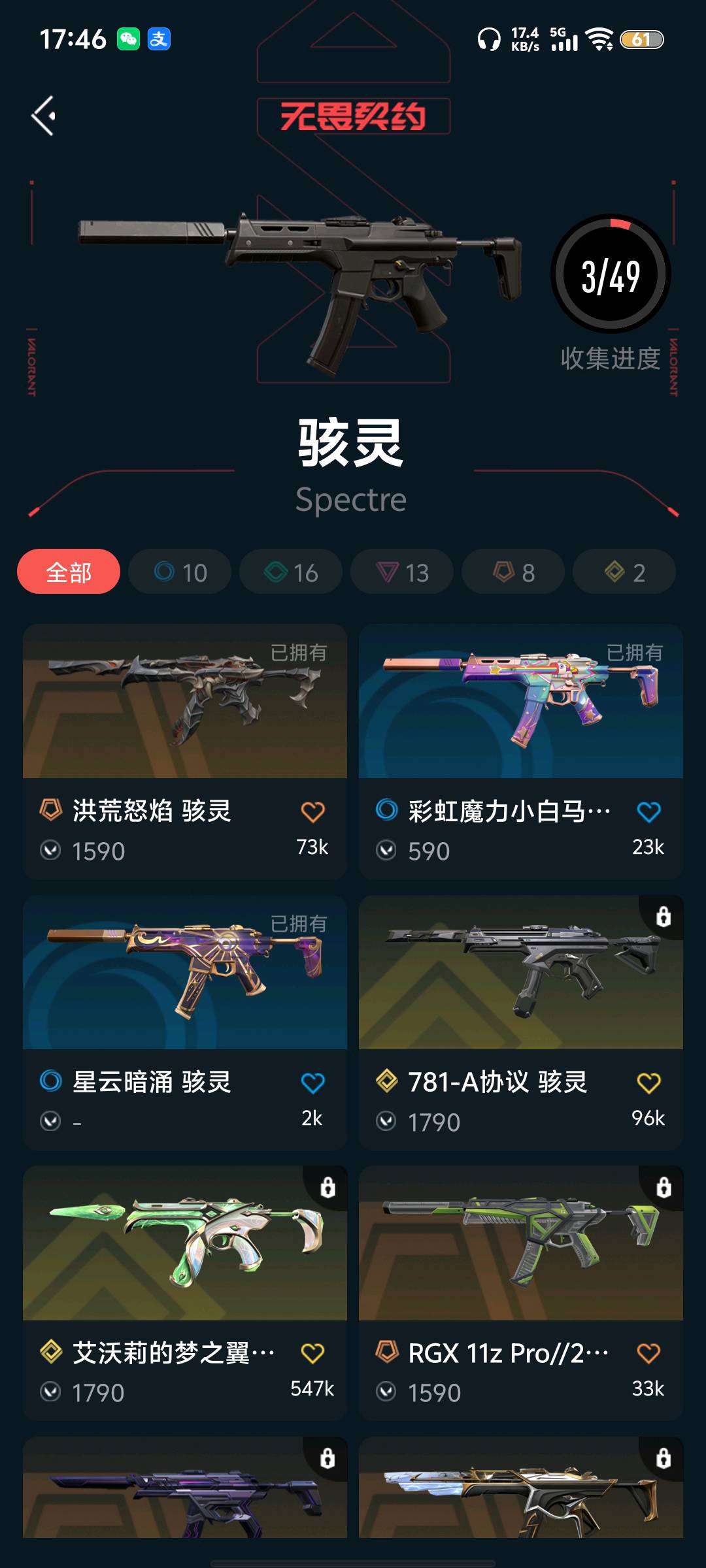Open the 781-A协议 骇灵 skin card
706x1568 pixels.
[521, 973]
